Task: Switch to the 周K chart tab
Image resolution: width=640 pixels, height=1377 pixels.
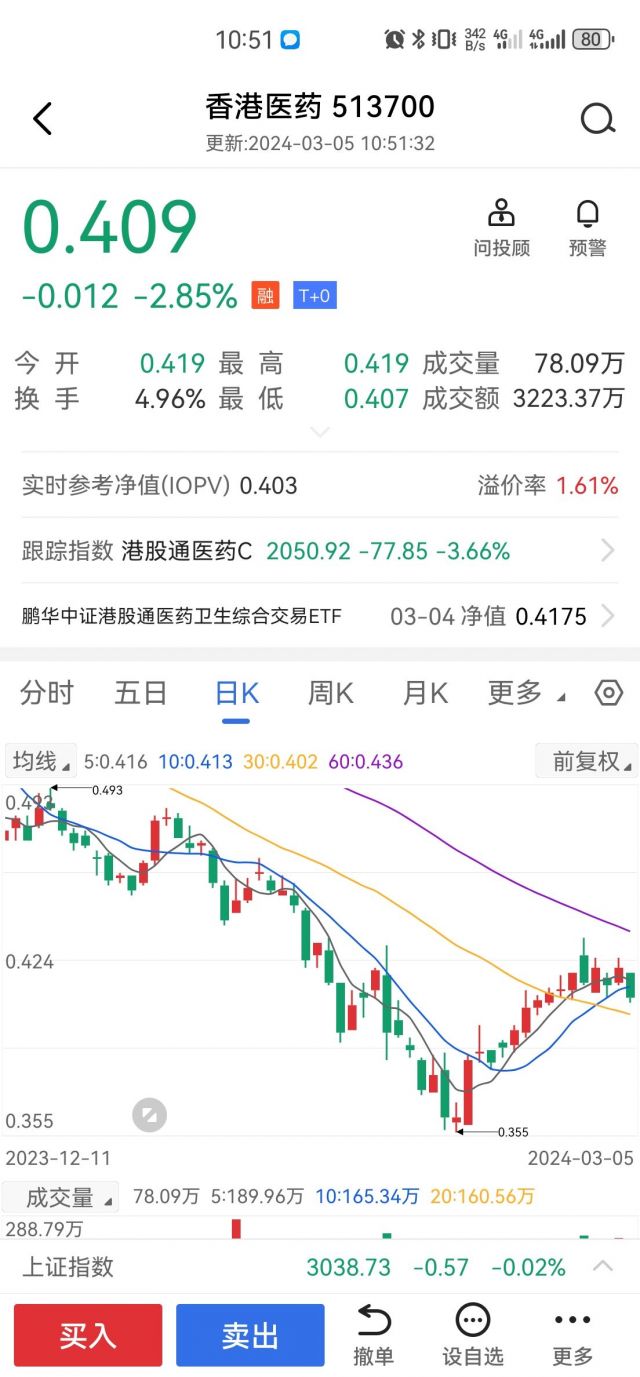Action: pyautogui.click(x=330, y=692)
